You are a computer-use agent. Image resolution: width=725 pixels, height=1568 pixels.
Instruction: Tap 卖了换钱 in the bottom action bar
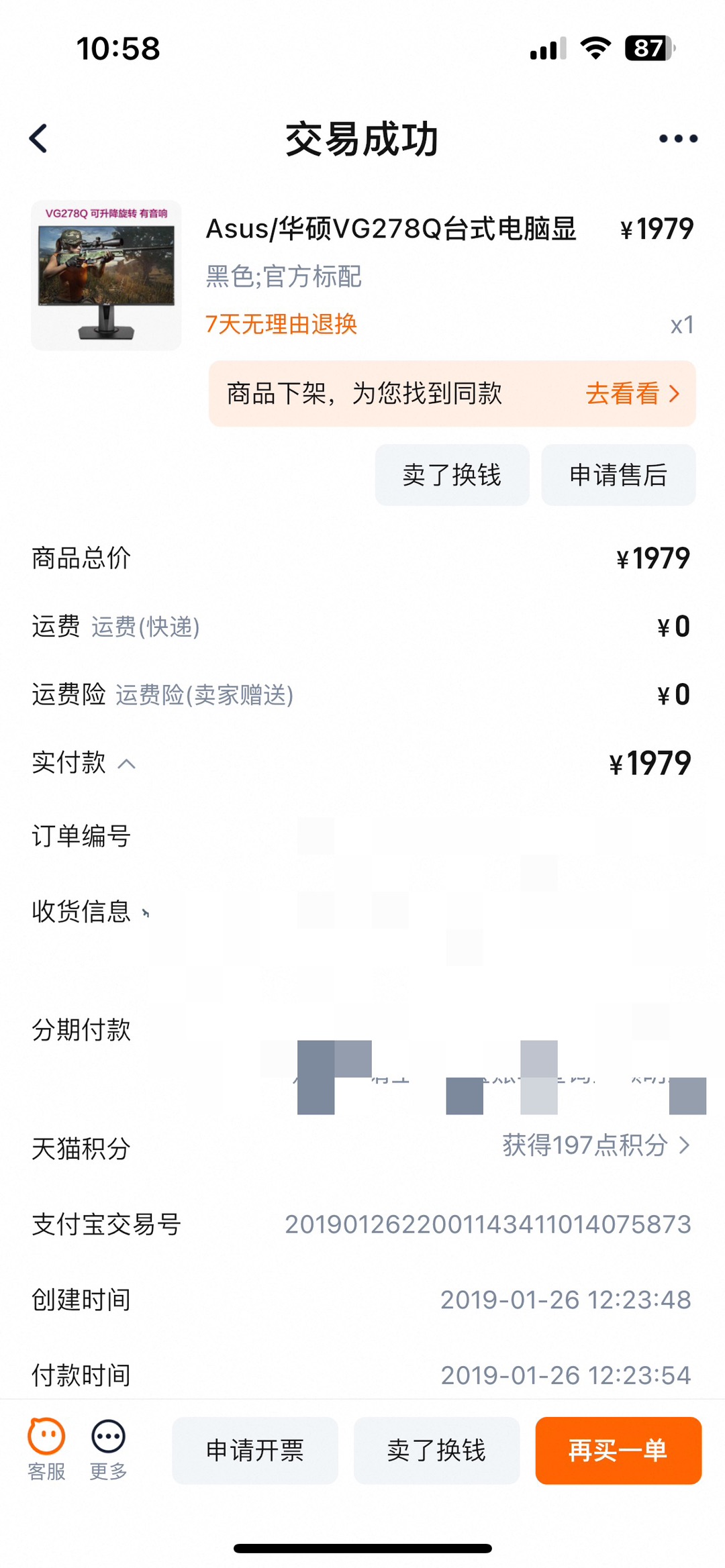(x=436, y=1451)
